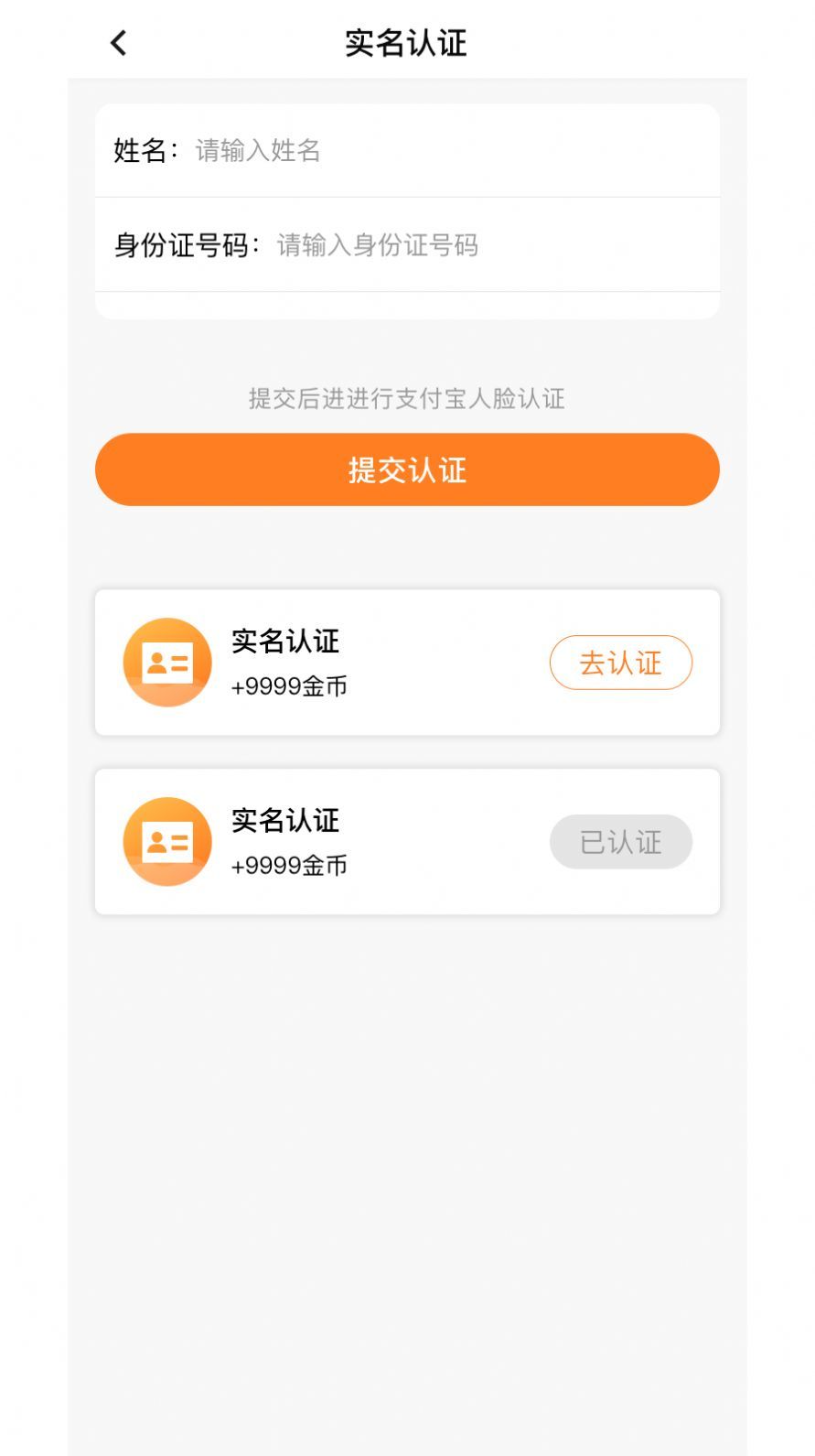Click the grey 已认证 verified badge
The width and height of the screenshot is (815, 1456).
point(621,841)
